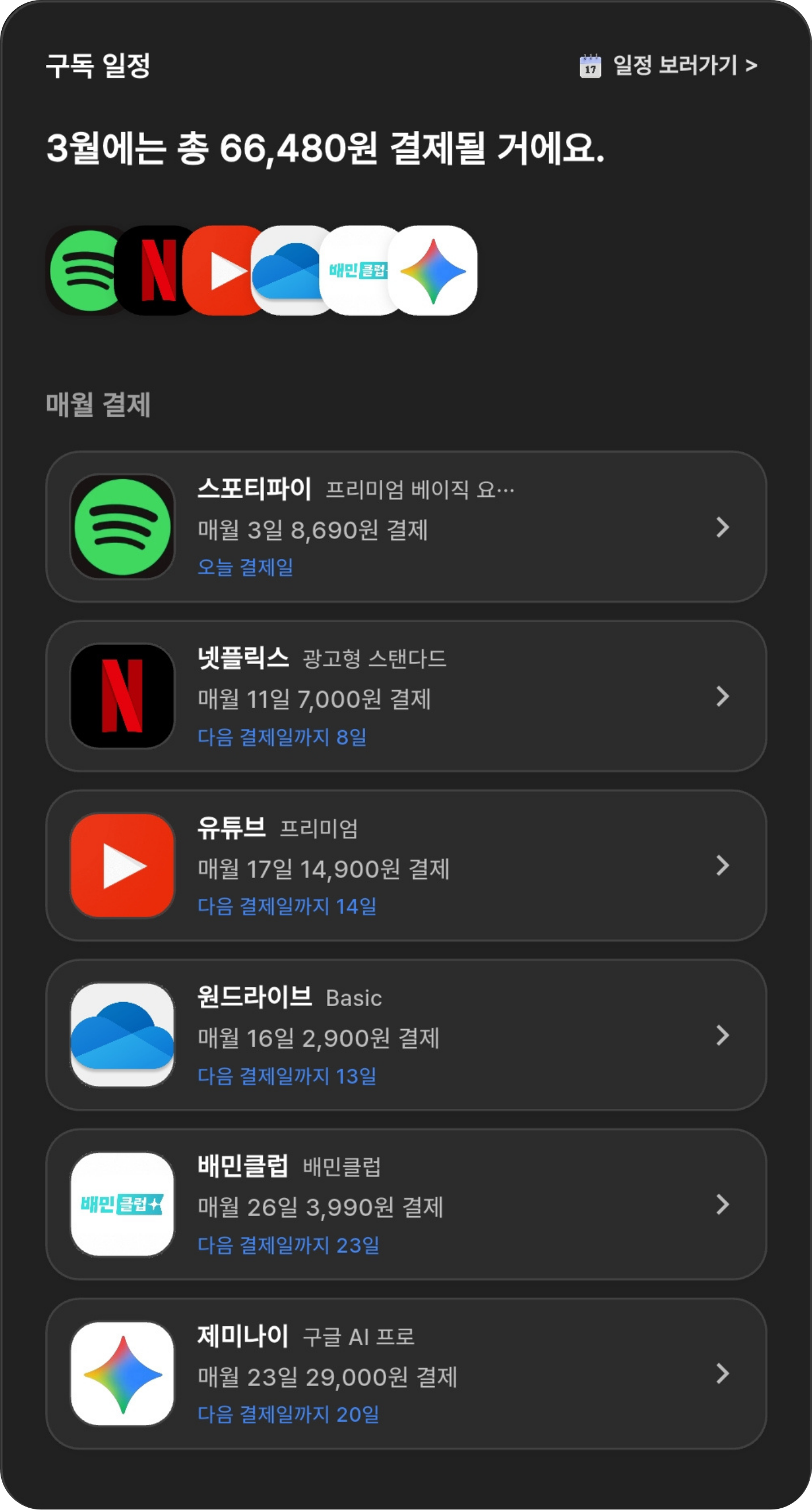View 유튜브 프리미엄 subscription details
Image resolution: width=812 pixels, height=1510 pixels.
406,865
